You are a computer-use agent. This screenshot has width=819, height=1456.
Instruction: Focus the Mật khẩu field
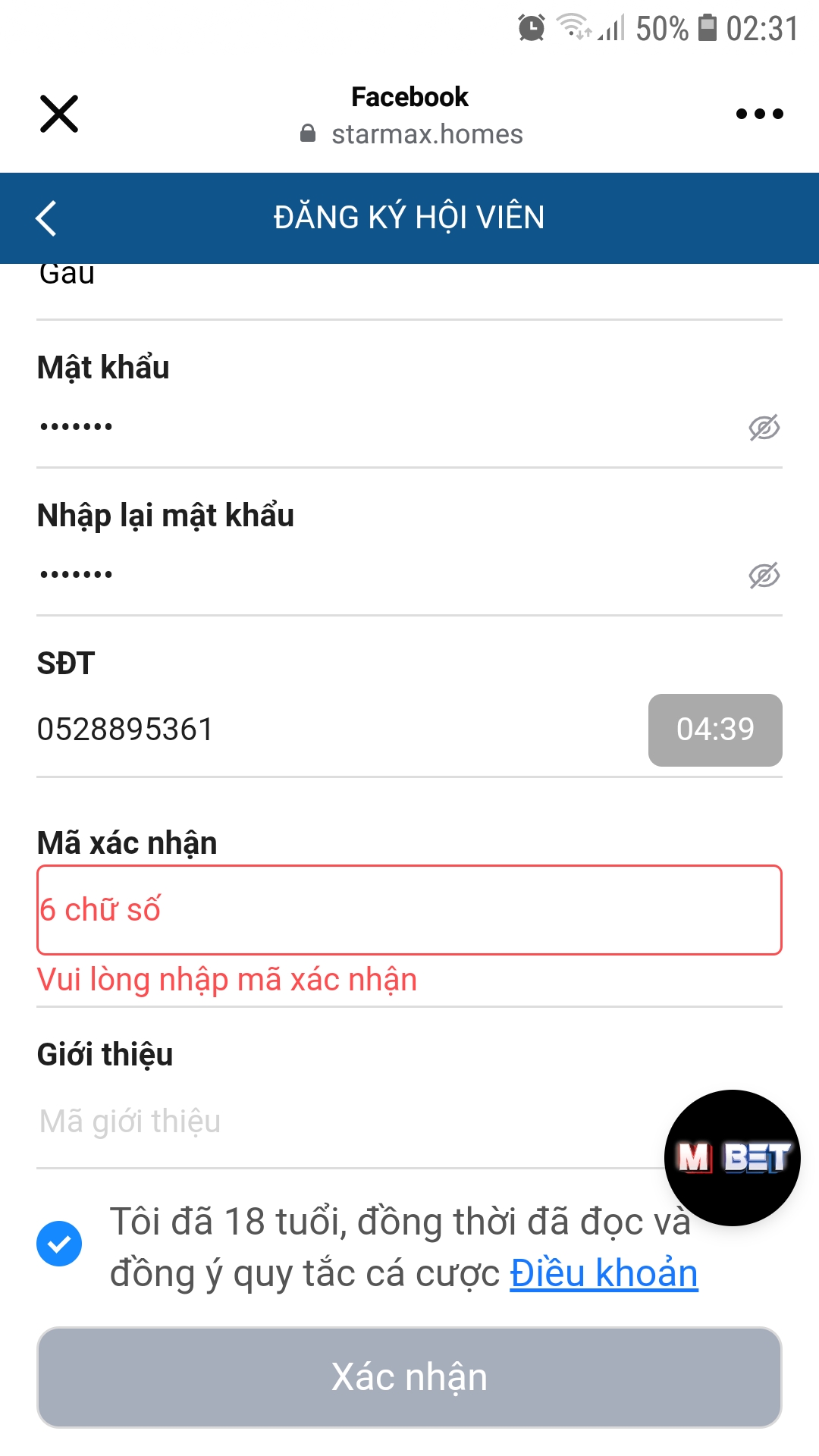click(x=387, y=427)
